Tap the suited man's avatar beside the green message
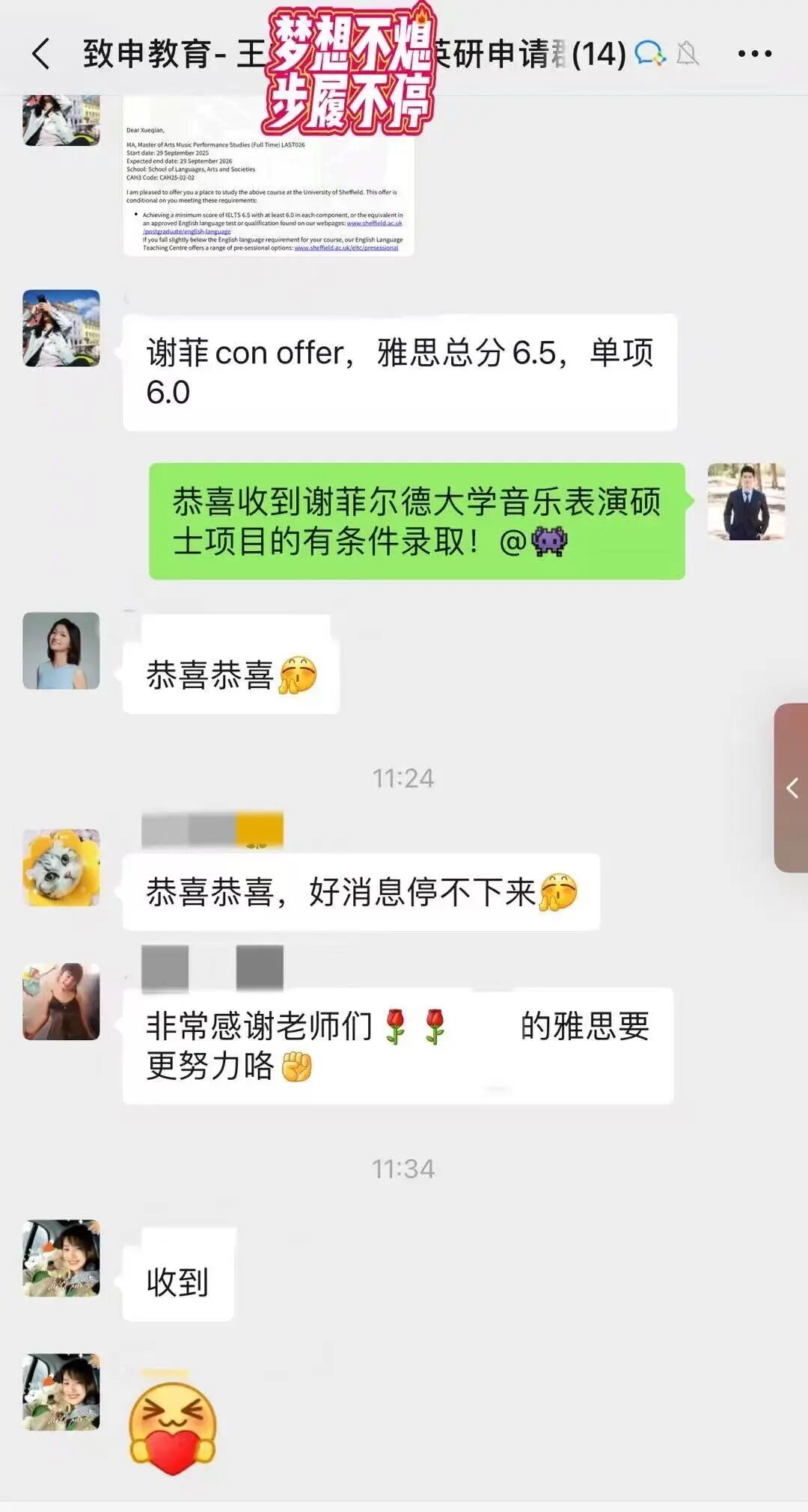This screenshot has width=808, height=1512. pyautogui.click(x=746, y=502)
